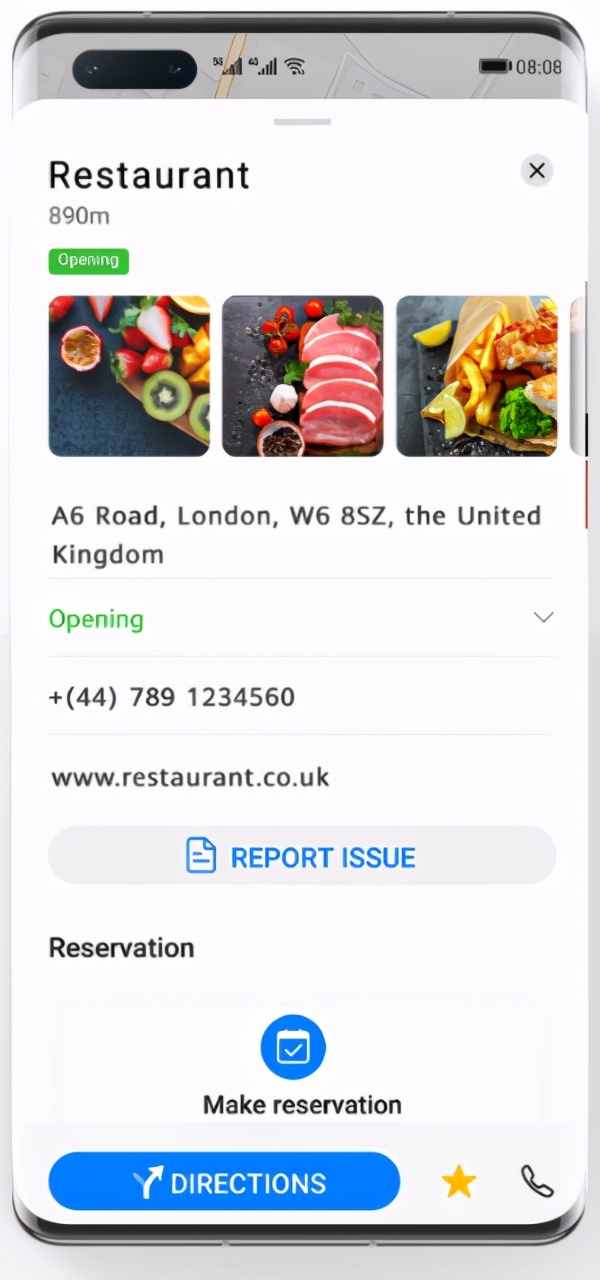This screenshot has width=600, height=1280.
Task: Tap the phone call icon
Action: click(537, 1182)
